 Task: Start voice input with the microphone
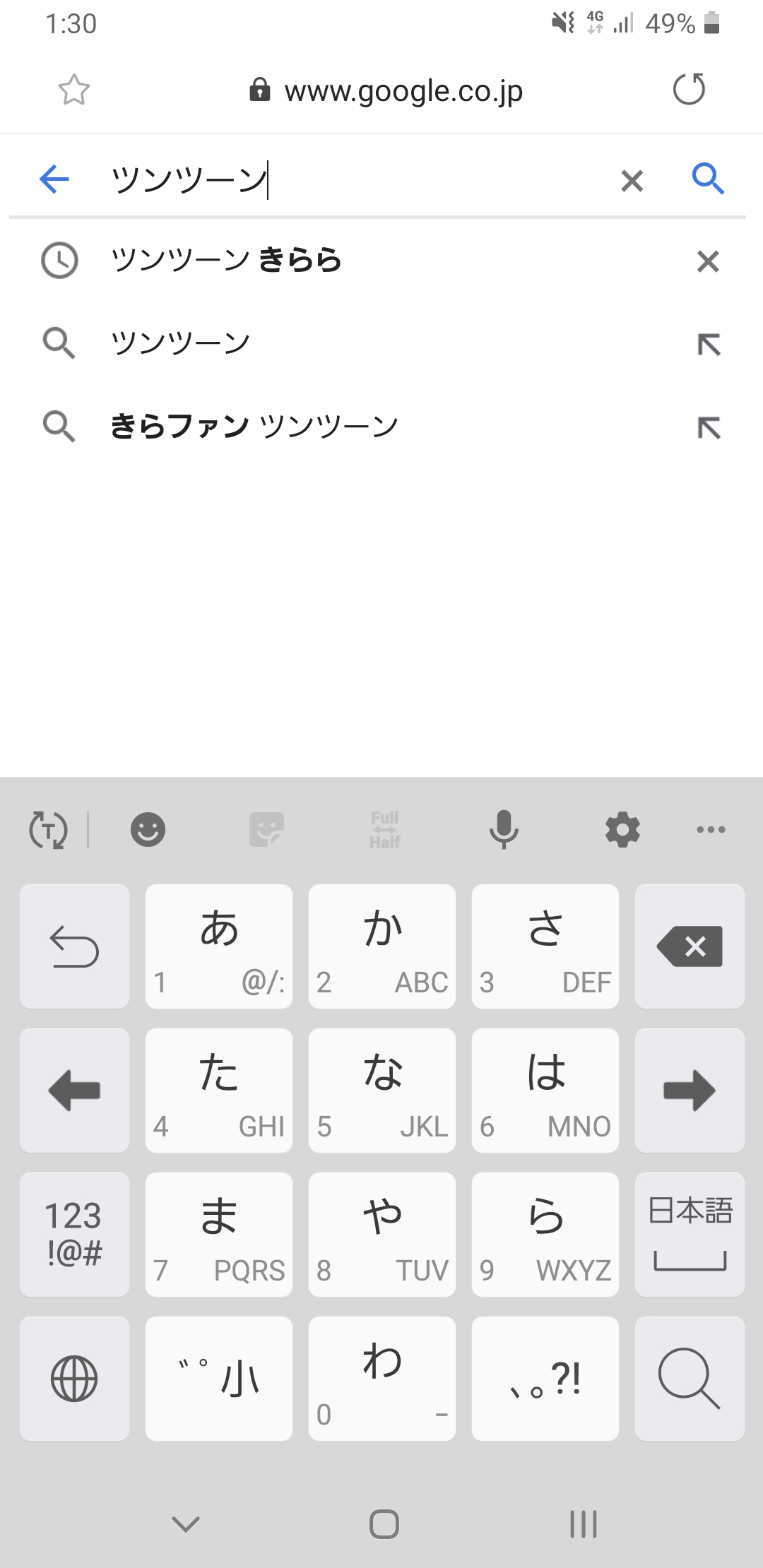tap(504, 829)
